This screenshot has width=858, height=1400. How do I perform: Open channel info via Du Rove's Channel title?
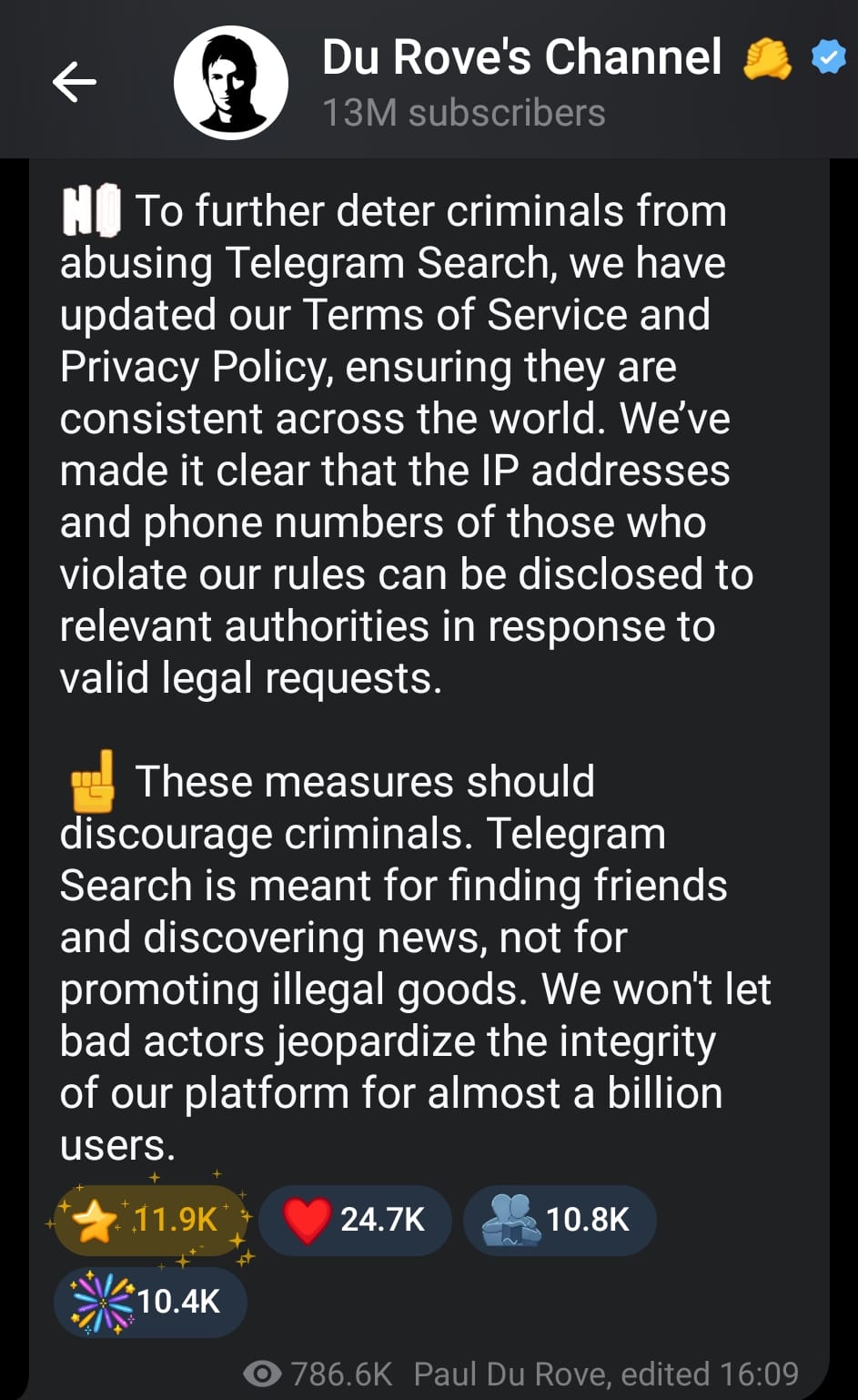[521, 57]
